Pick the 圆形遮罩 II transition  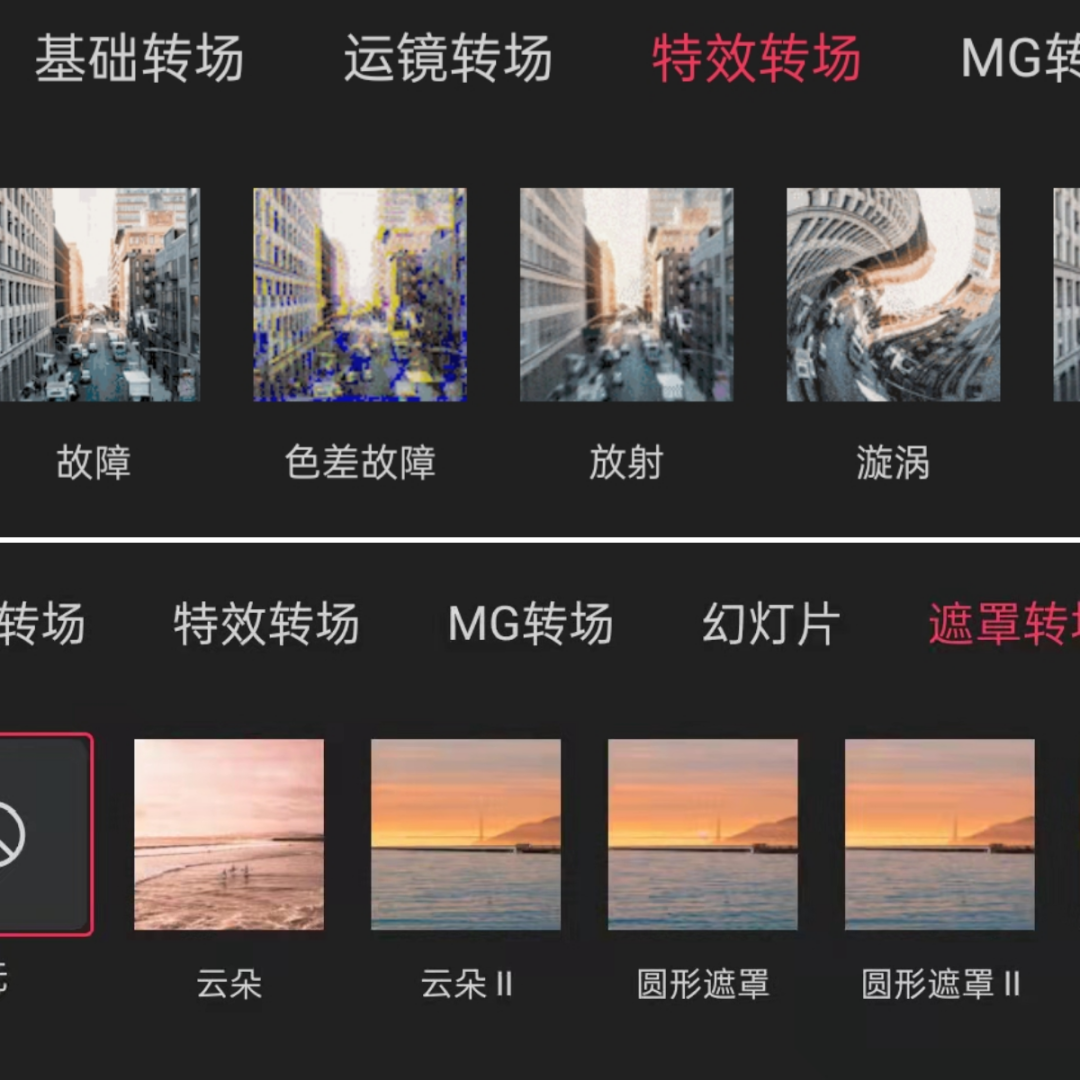pos(940,835)
